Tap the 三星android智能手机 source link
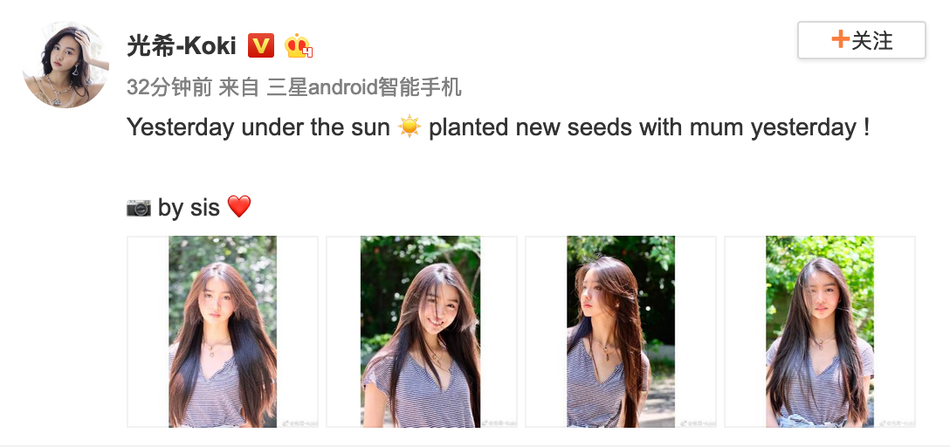The width and height of the screenshot is (950, 447). coord(364,88)
